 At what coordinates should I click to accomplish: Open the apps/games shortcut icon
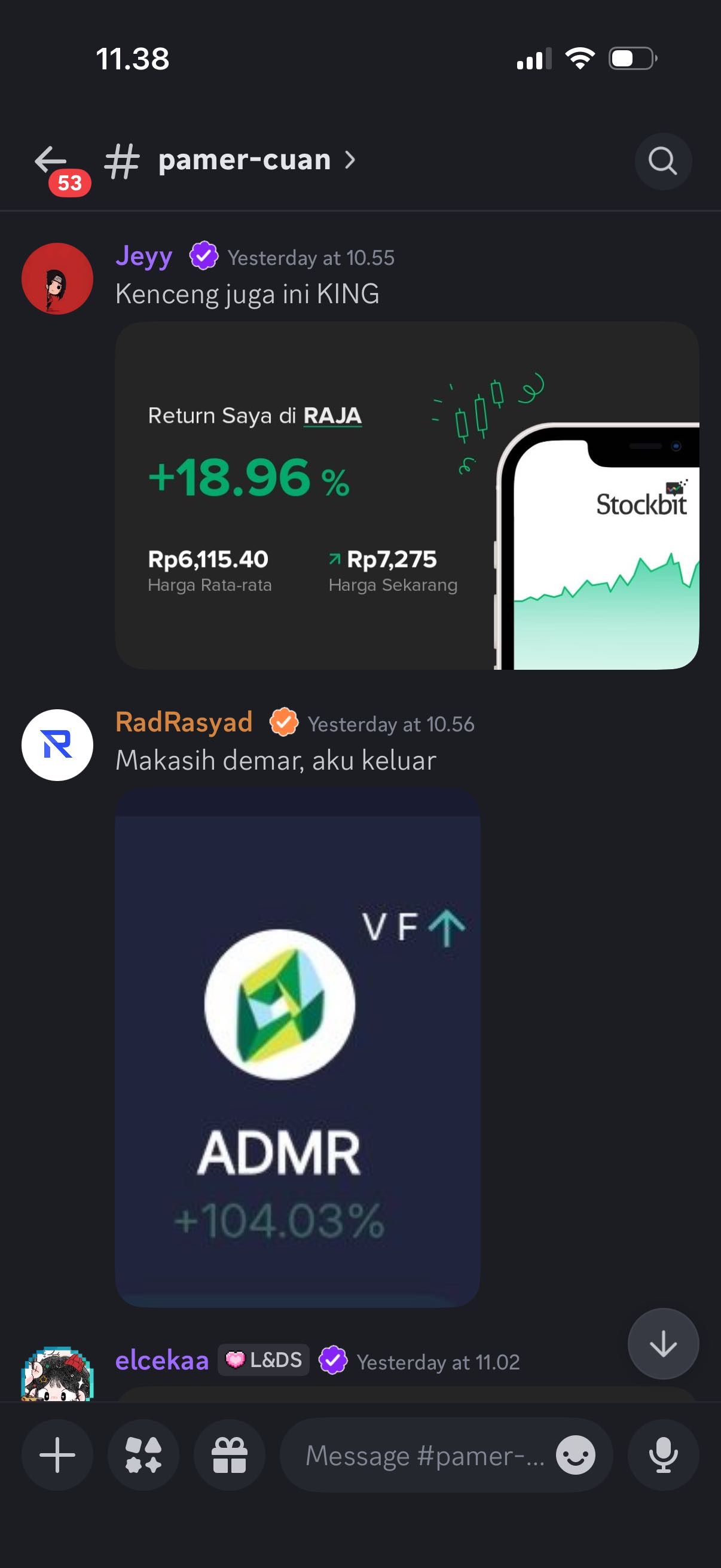(143, 1456)
